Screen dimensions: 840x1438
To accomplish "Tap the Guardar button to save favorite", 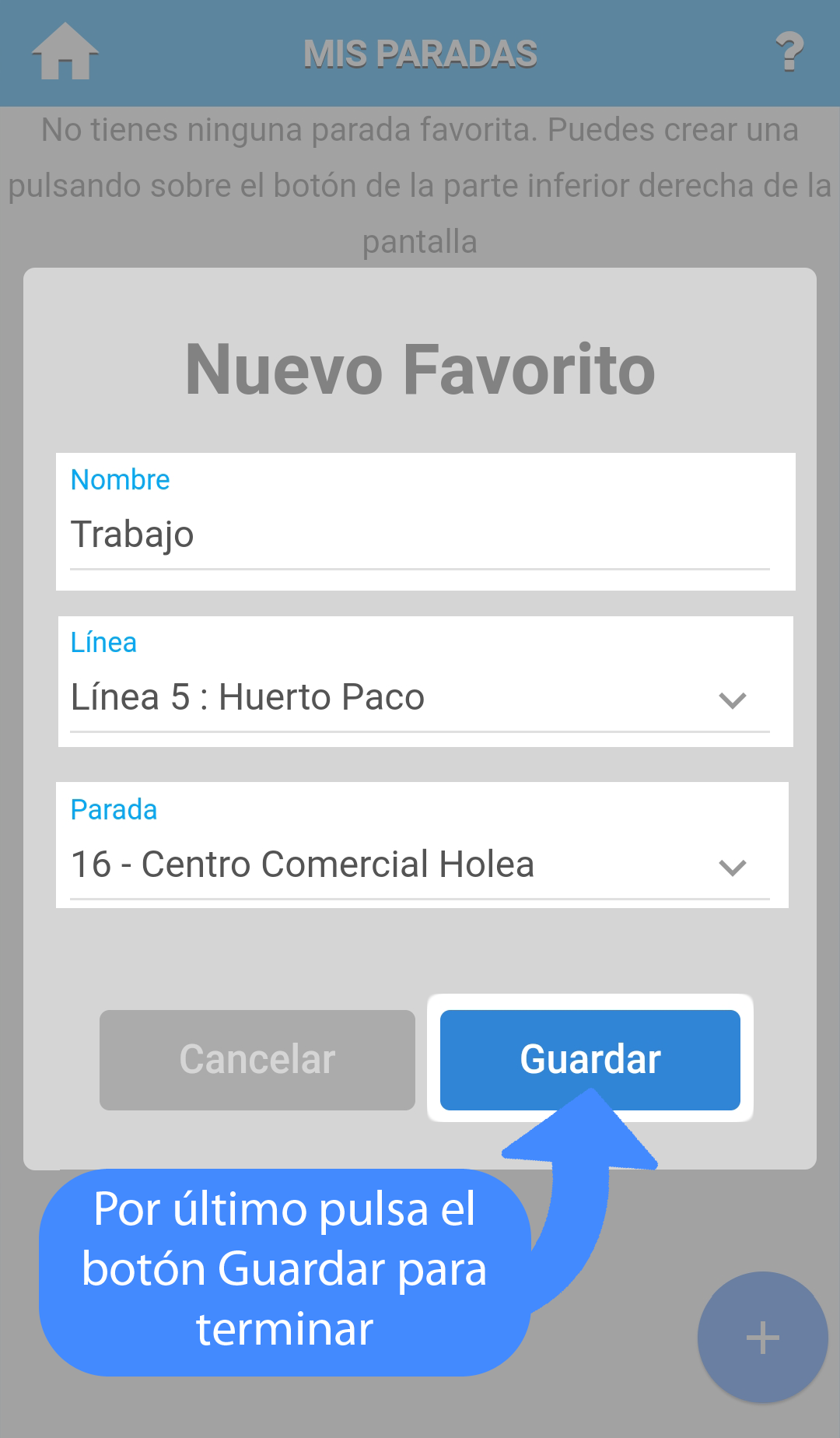I will pos(590,1059).
